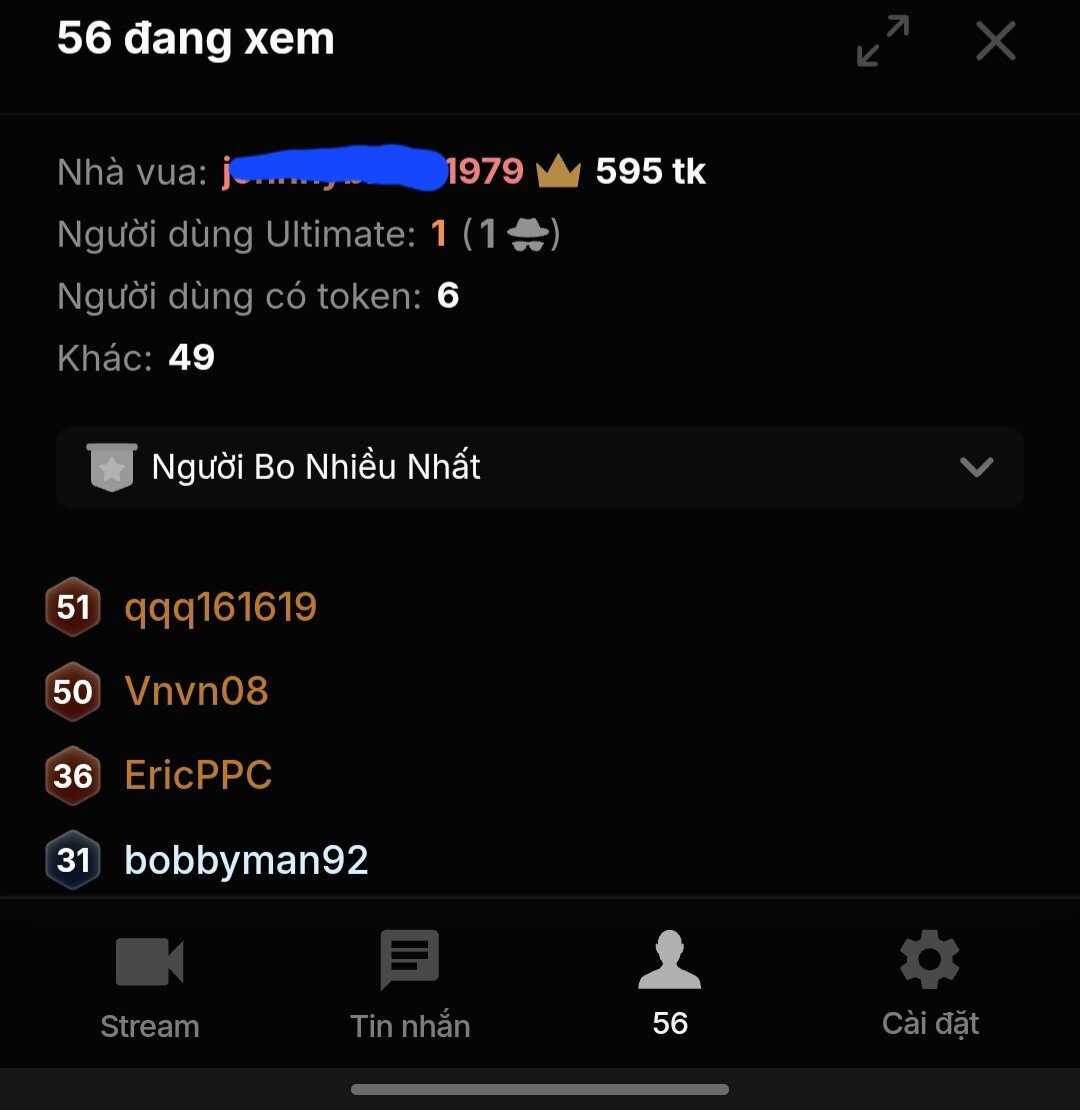Image resolution: width=1080 pixels, height=1110 pixels.
Task: Open qqq161619's profile
Action: [220, 607]
